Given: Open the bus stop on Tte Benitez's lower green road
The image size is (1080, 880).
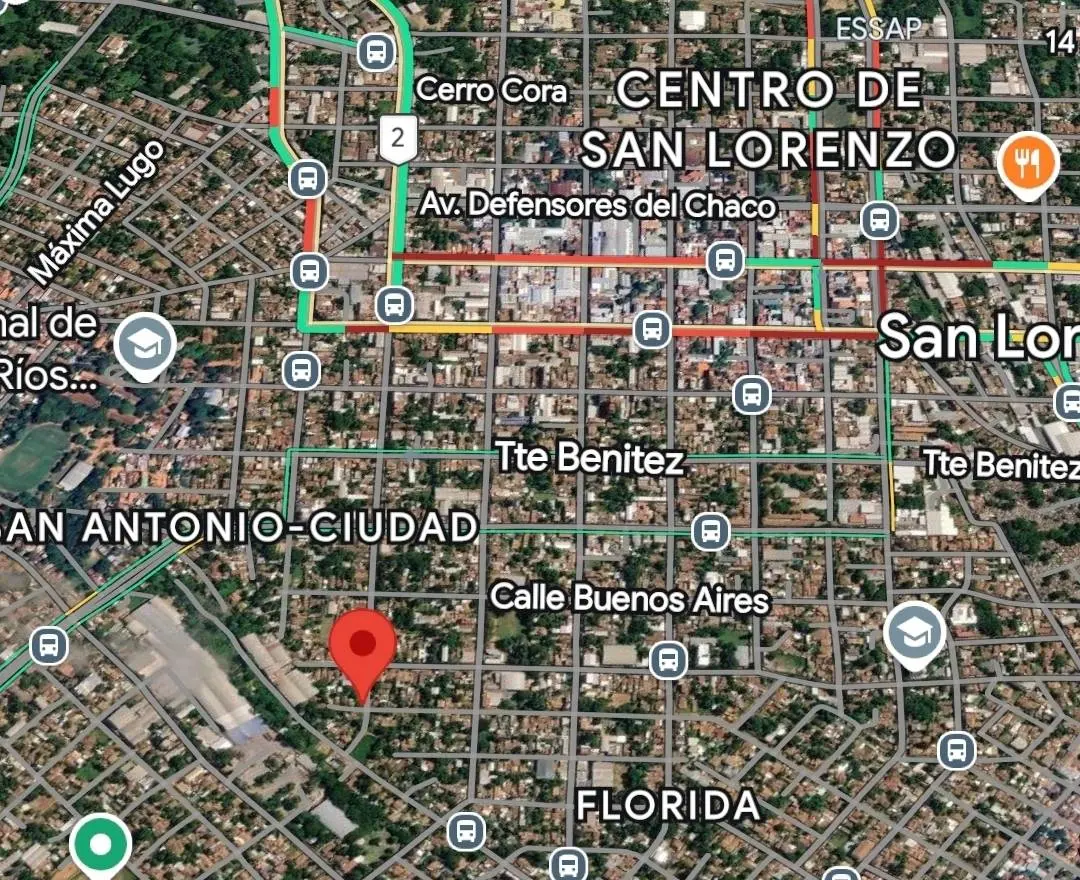Looking at the screenshot, I should click(x=711, y=532).
